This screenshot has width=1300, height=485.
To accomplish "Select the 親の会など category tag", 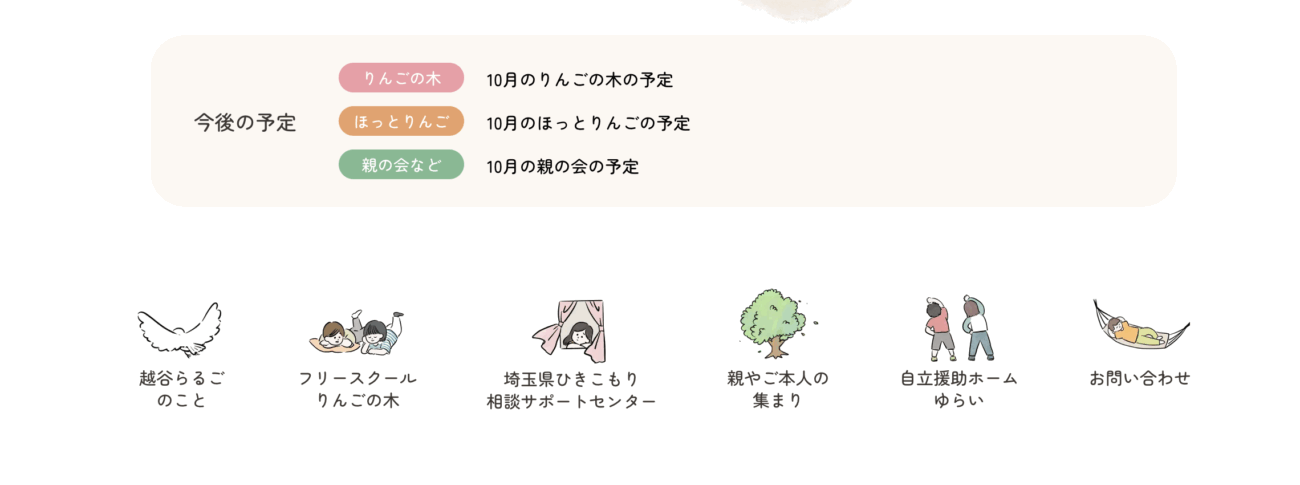I will (x=401, y=165).
